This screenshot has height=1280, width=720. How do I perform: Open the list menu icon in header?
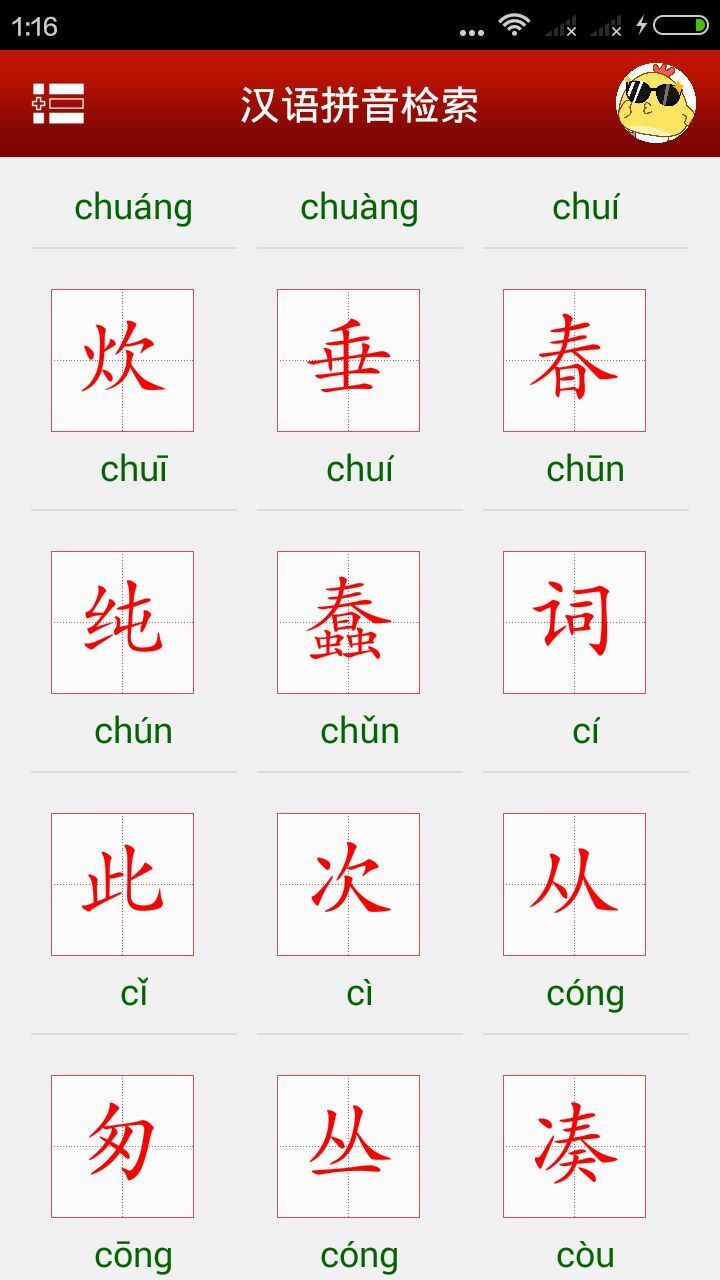(58, 104)
